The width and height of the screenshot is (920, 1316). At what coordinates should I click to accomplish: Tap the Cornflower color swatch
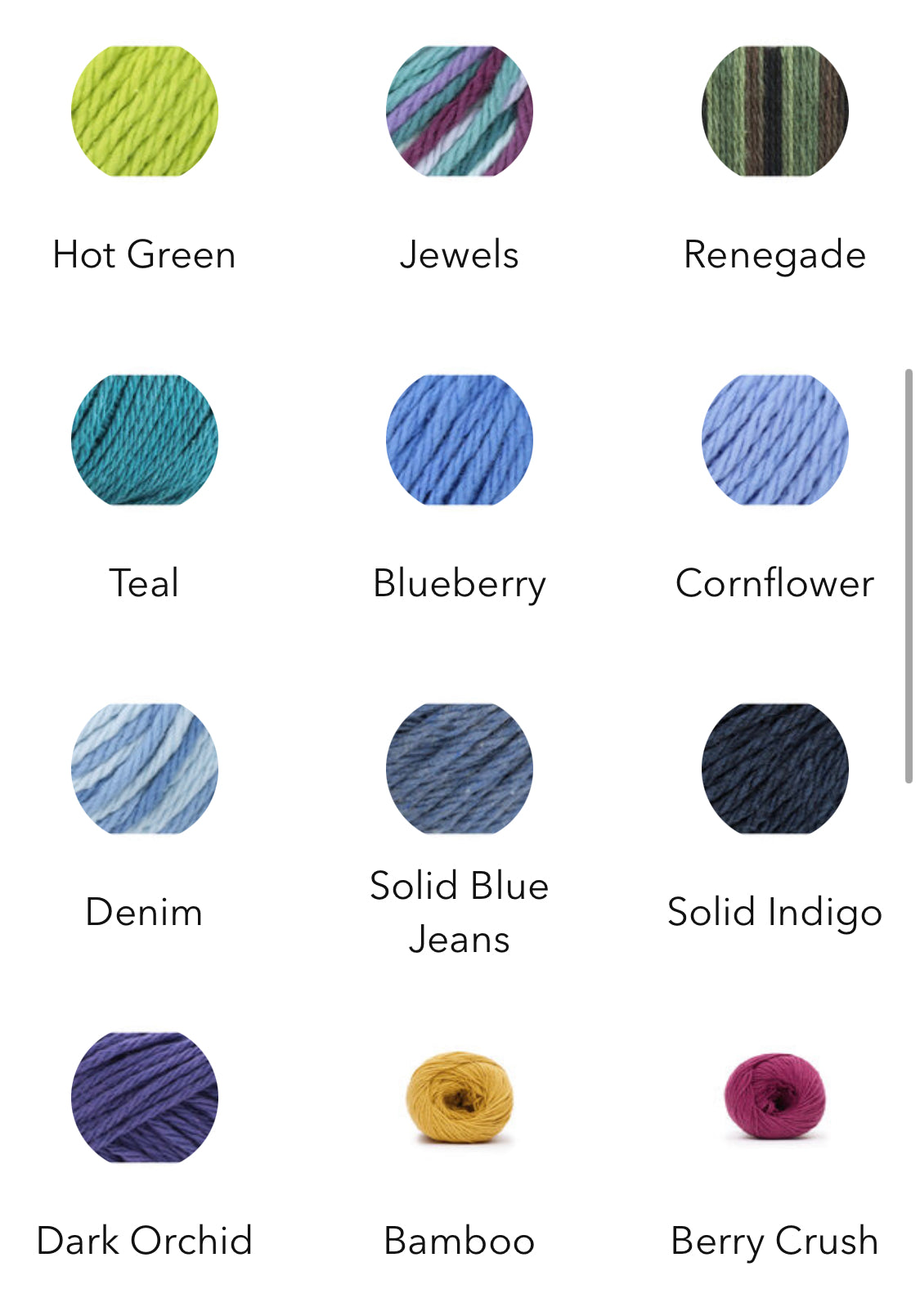pyautogui.click(x=774, y=440)
